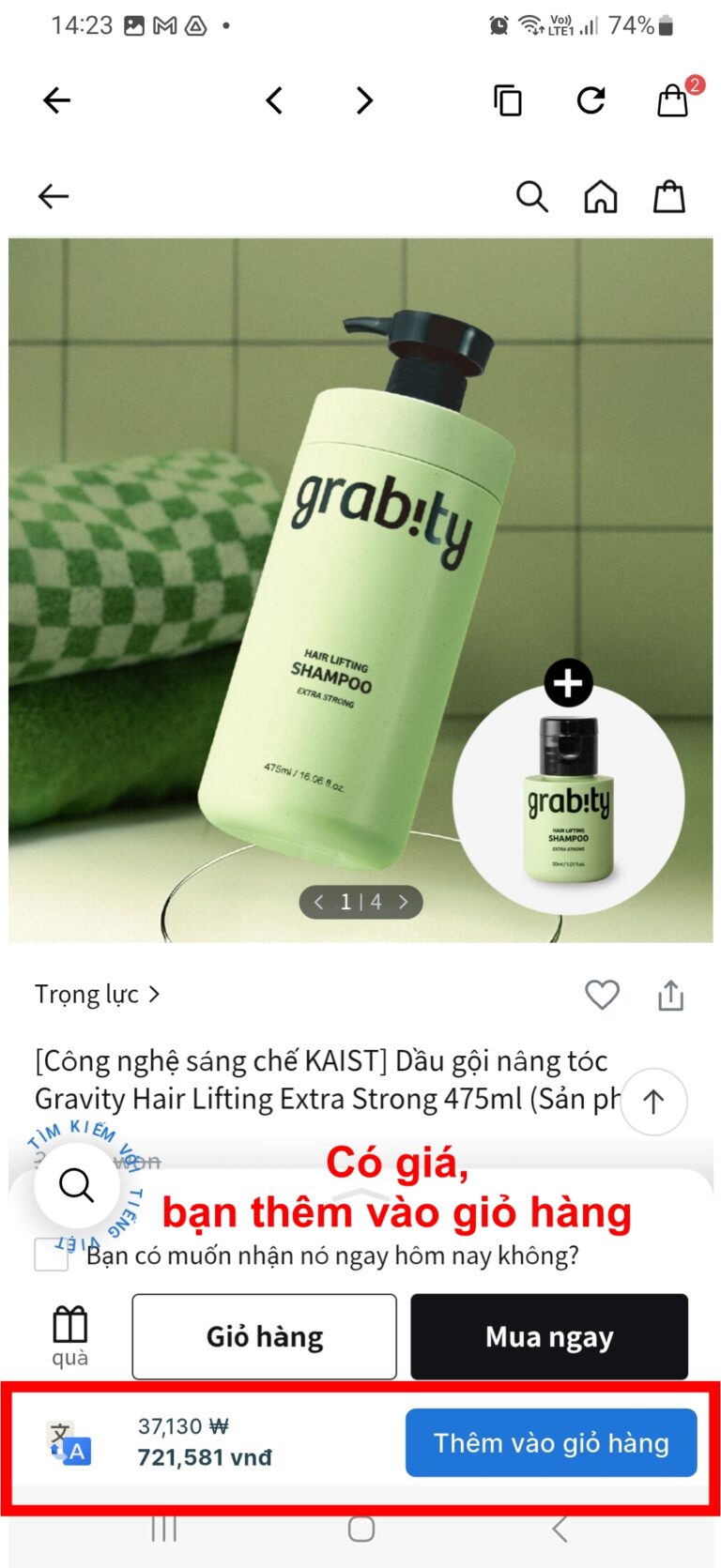This screenshot has width=721, height=1568.
Task: Tap the blue Thêm vào giỏ hàng button
Action: (x=551, y=1442)
